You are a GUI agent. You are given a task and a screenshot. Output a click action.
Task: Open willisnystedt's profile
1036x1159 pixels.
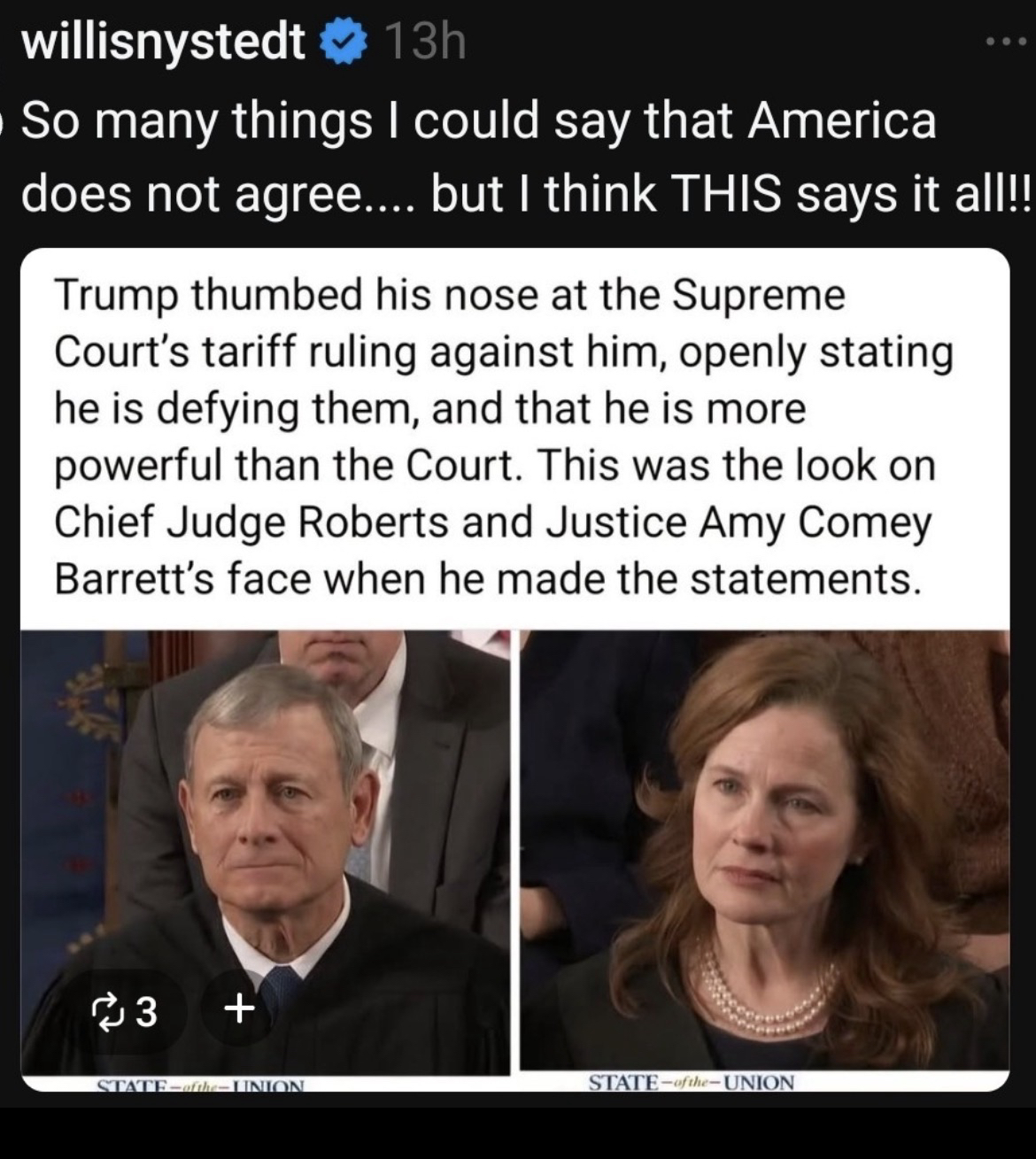click(x=164, y=42)
